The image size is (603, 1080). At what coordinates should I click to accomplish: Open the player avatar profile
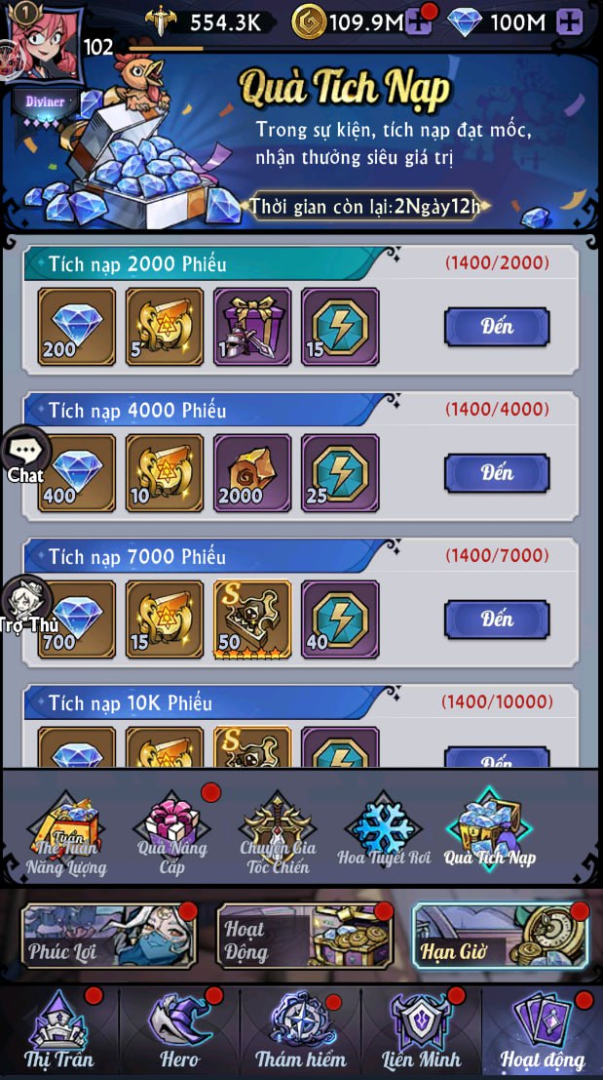pyautogui.click(x=43, y=45)
